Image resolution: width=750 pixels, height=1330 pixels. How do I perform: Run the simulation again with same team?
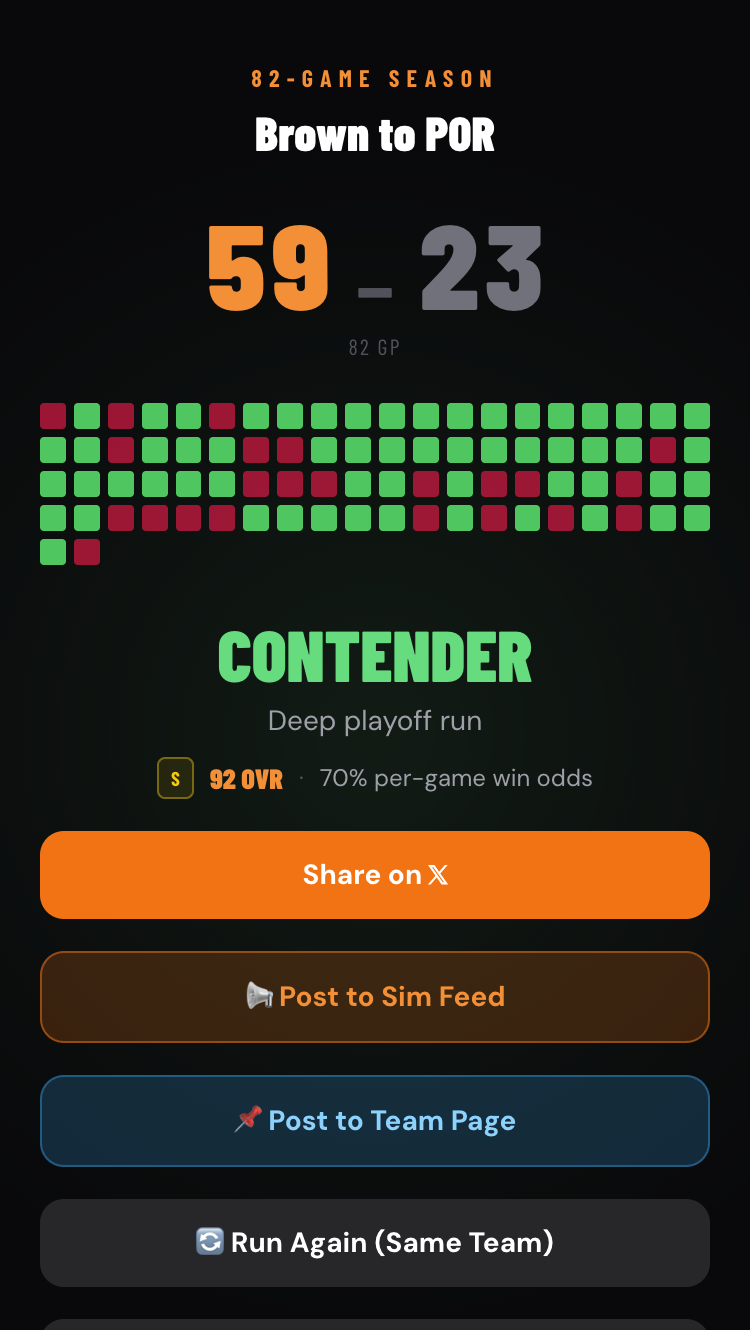point(375,1243)
